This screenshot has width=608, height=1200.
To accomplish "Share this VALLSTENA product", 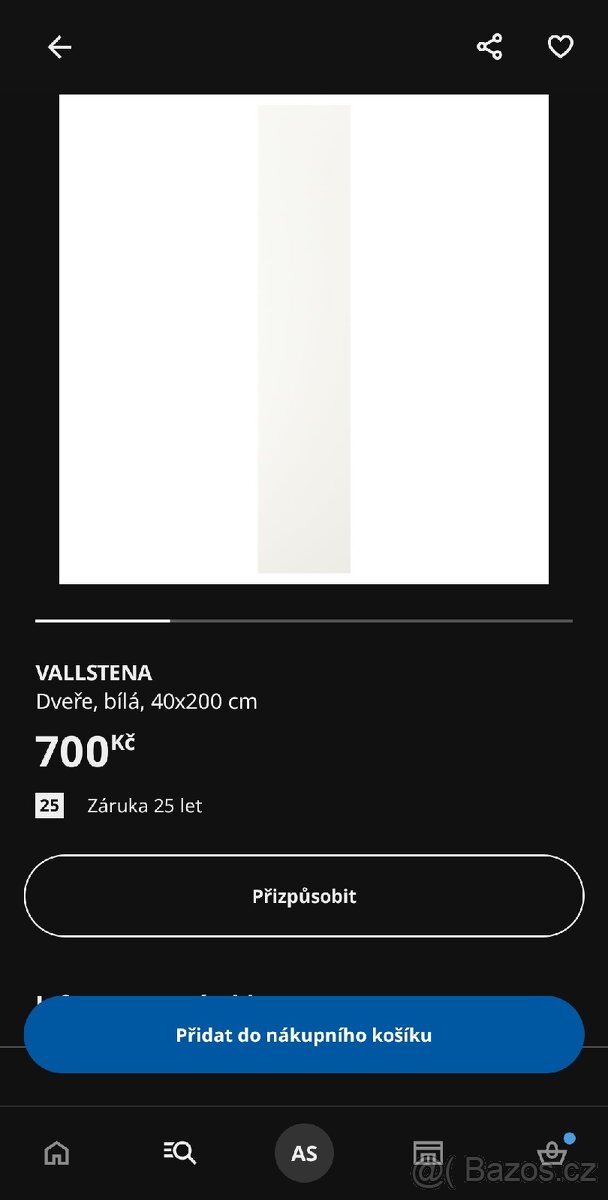I will click(489, 47).
